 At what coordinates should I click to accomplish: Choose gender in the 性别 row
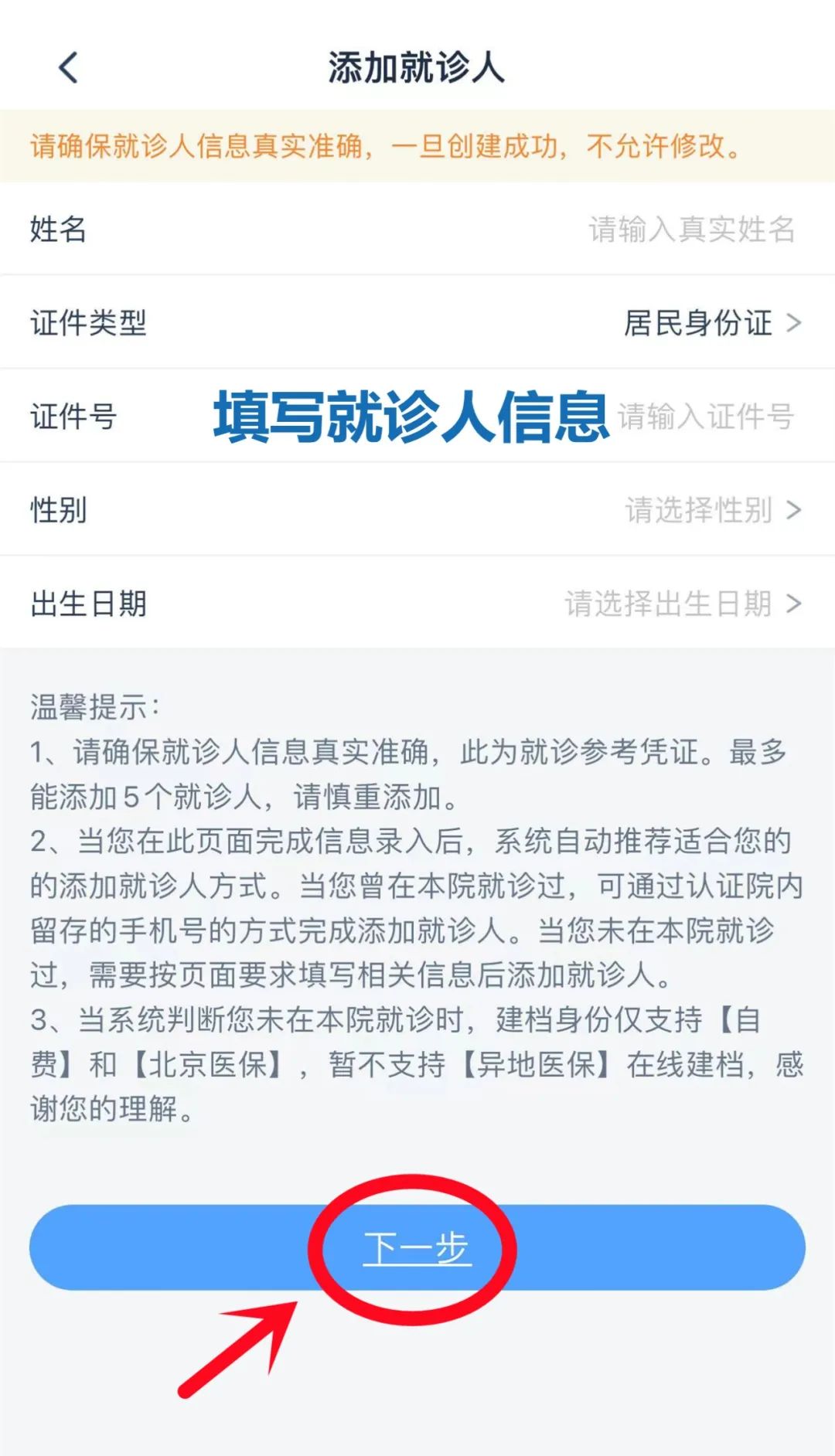711,510
